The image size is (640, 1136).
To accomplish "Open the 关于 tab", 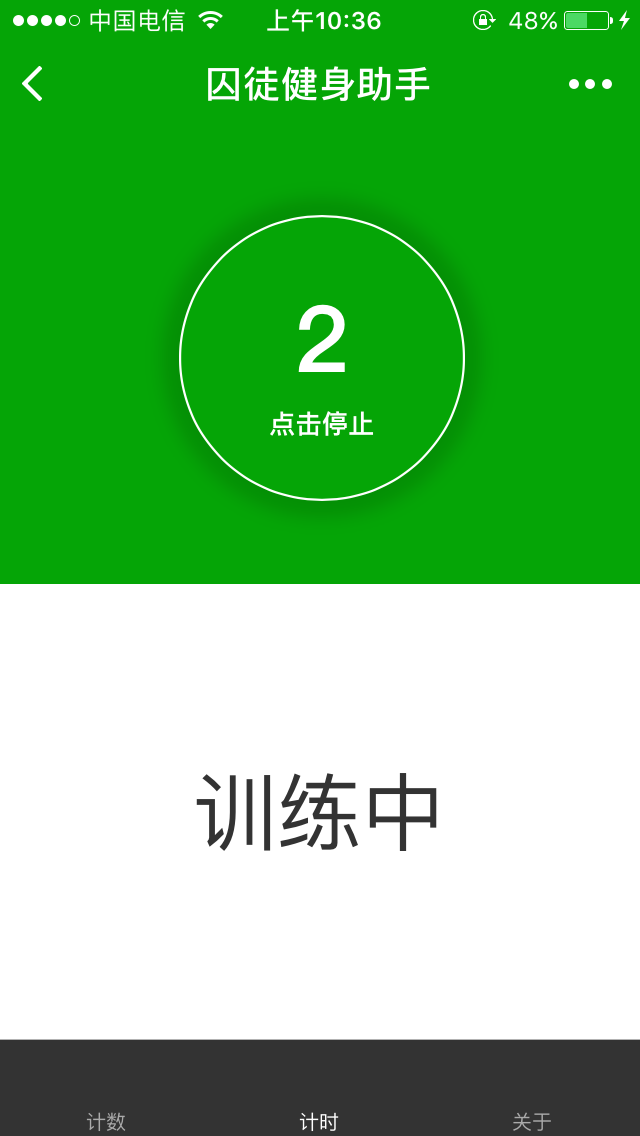I will tap(532, 1110).
